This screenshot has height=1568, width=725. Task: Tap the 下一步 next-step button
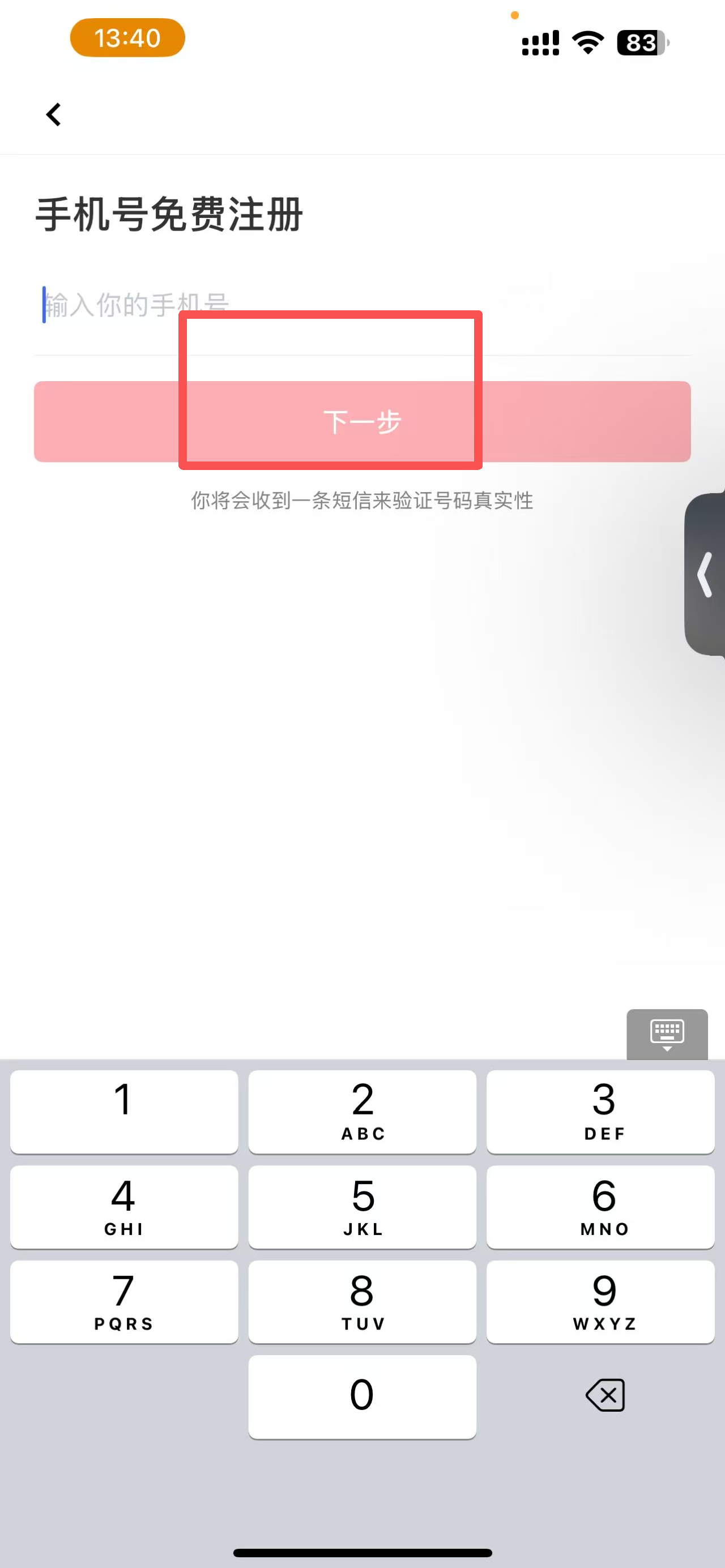coord(362,422)
